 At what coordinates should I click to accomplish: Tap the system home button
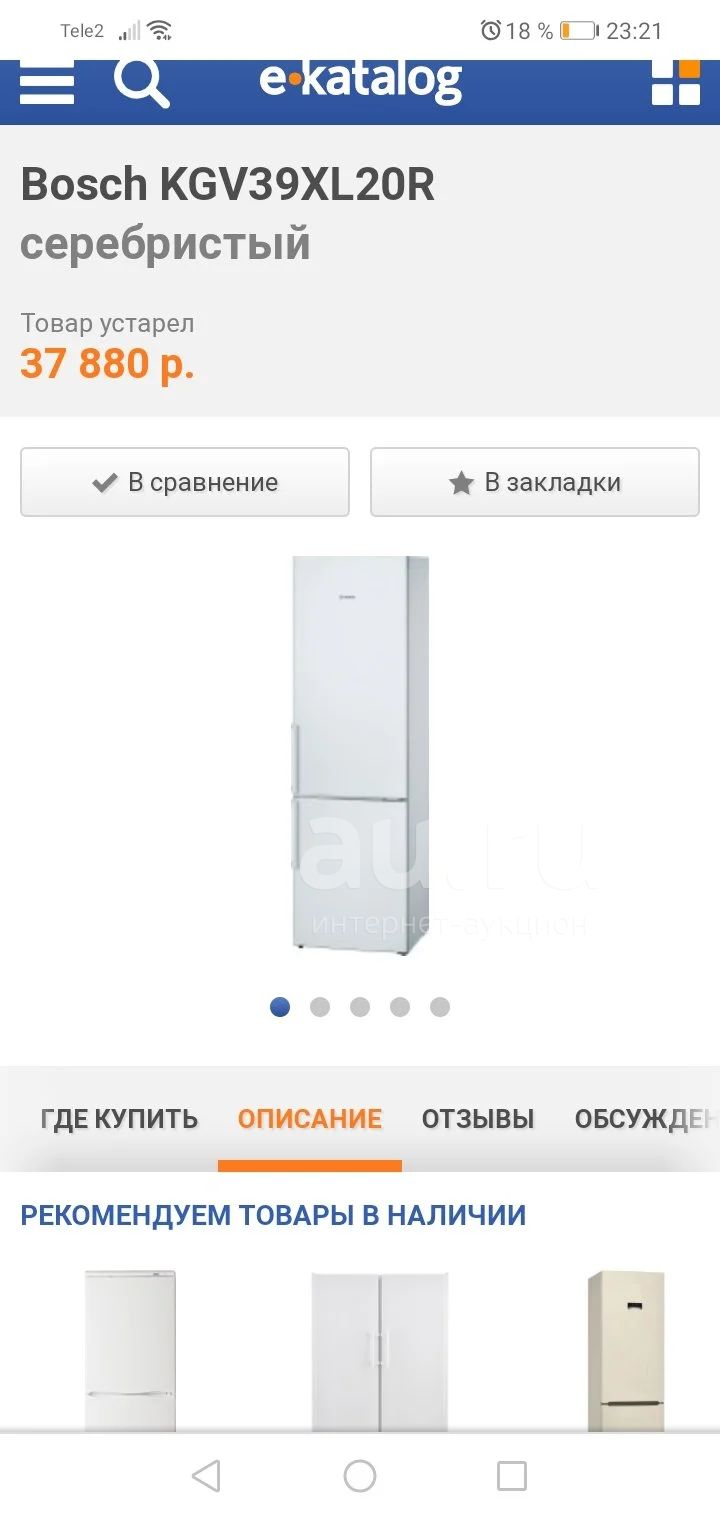point(360,1476)
